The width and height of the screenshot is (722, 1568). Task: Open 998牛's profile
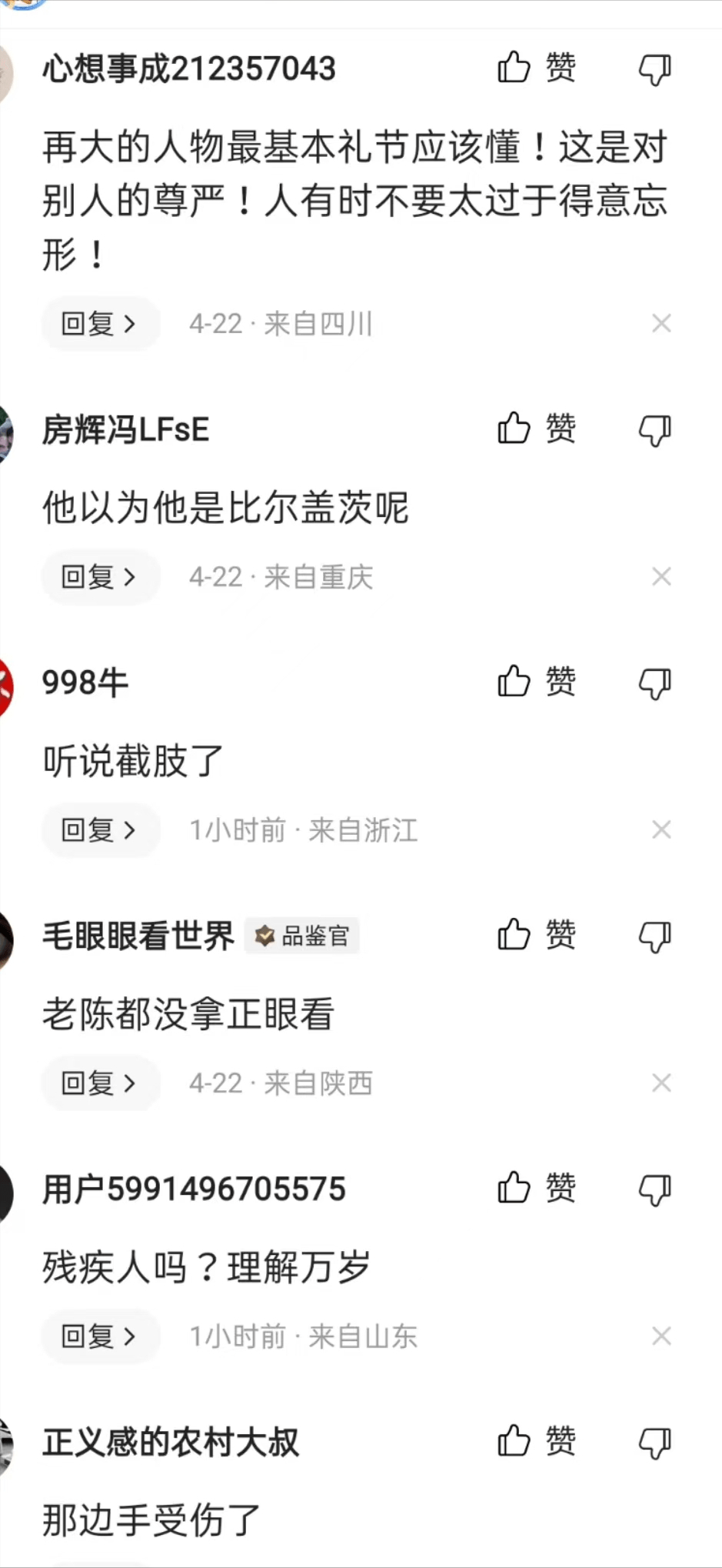(85, 683)
